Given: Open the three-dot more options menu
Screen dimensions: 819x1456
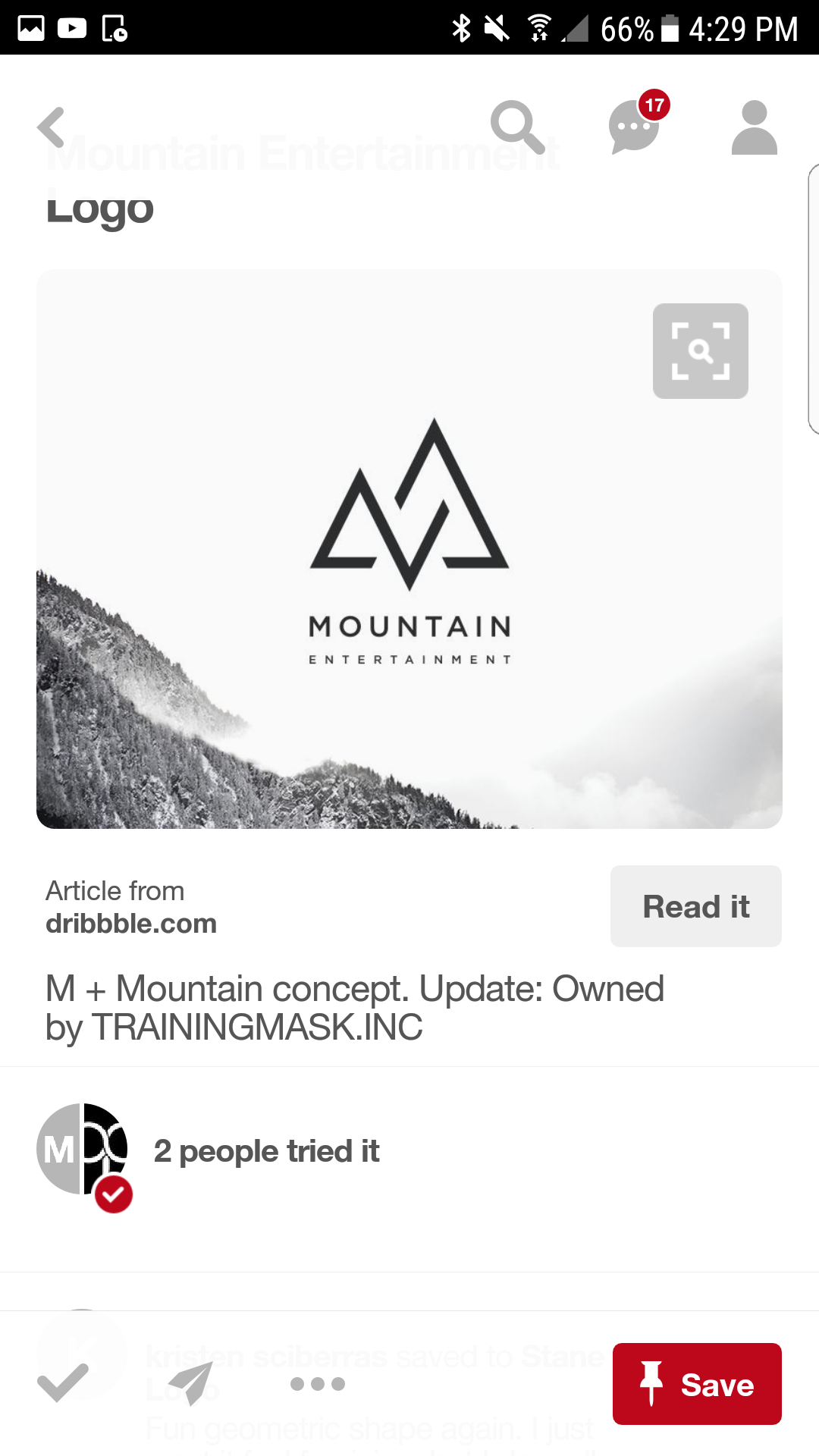Looking at the screenshot, I should pos(318,1384).
